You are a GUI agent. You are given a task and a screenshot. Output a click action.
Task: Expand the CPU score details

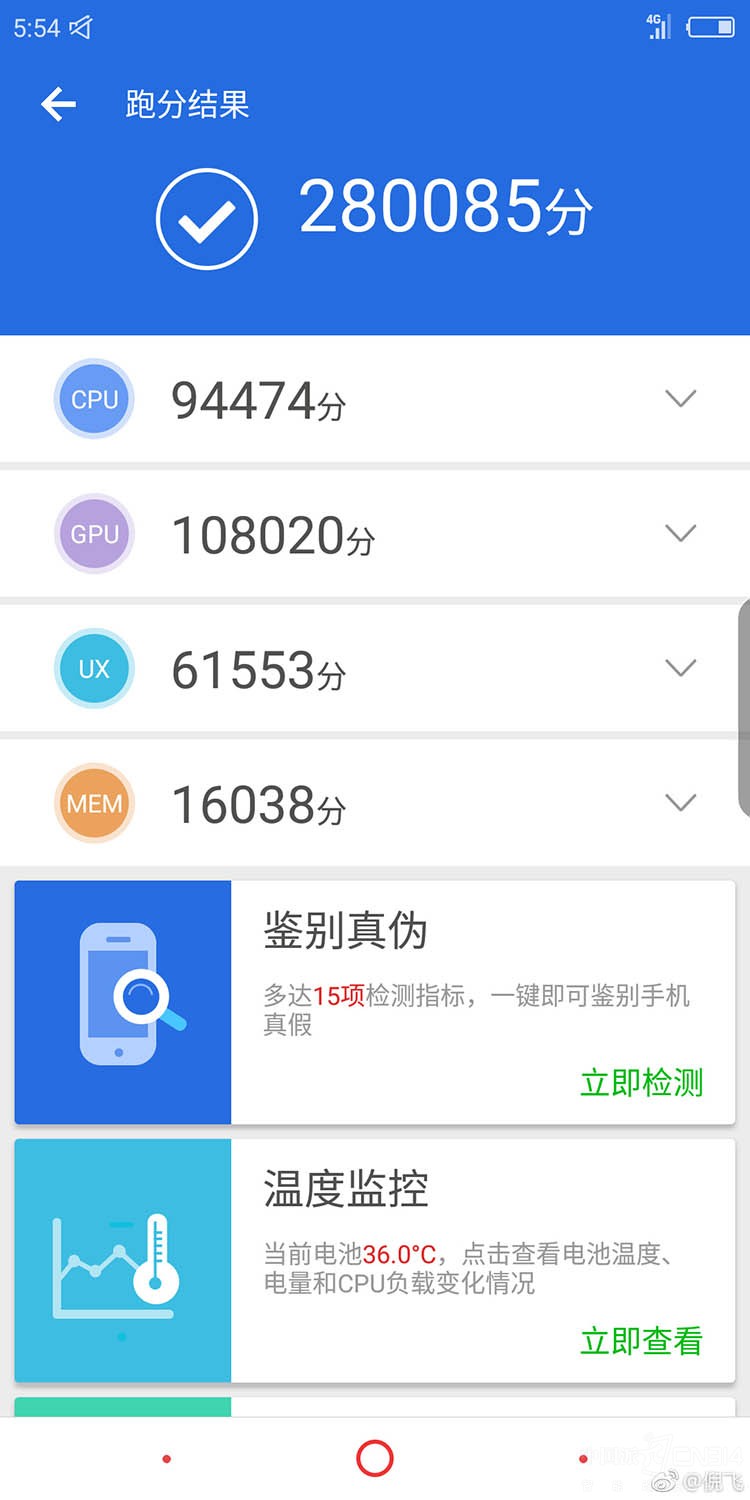pos(681,399)
